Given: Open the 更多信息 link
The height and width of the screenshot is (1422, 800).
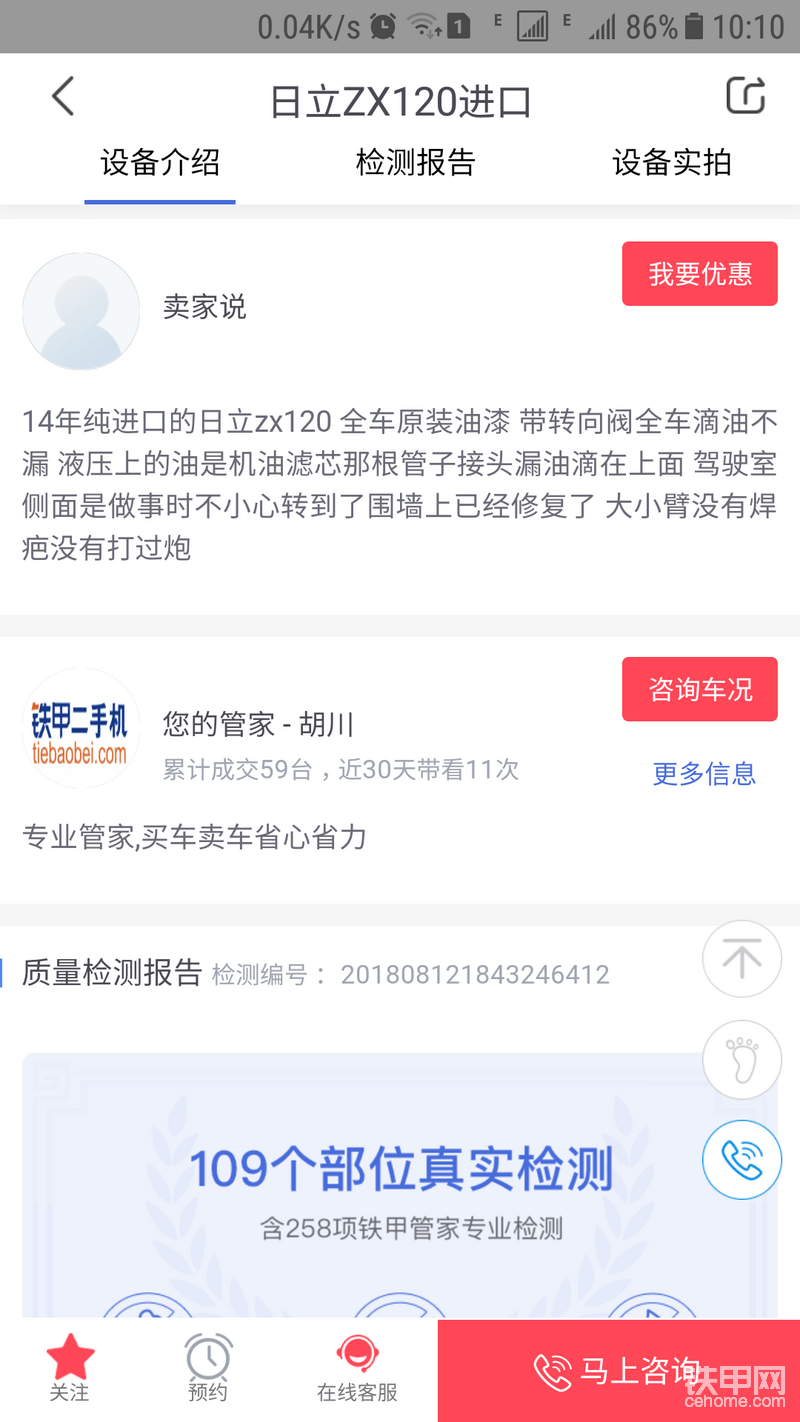Looking at the screenshot, I should (x=704, y=773).
